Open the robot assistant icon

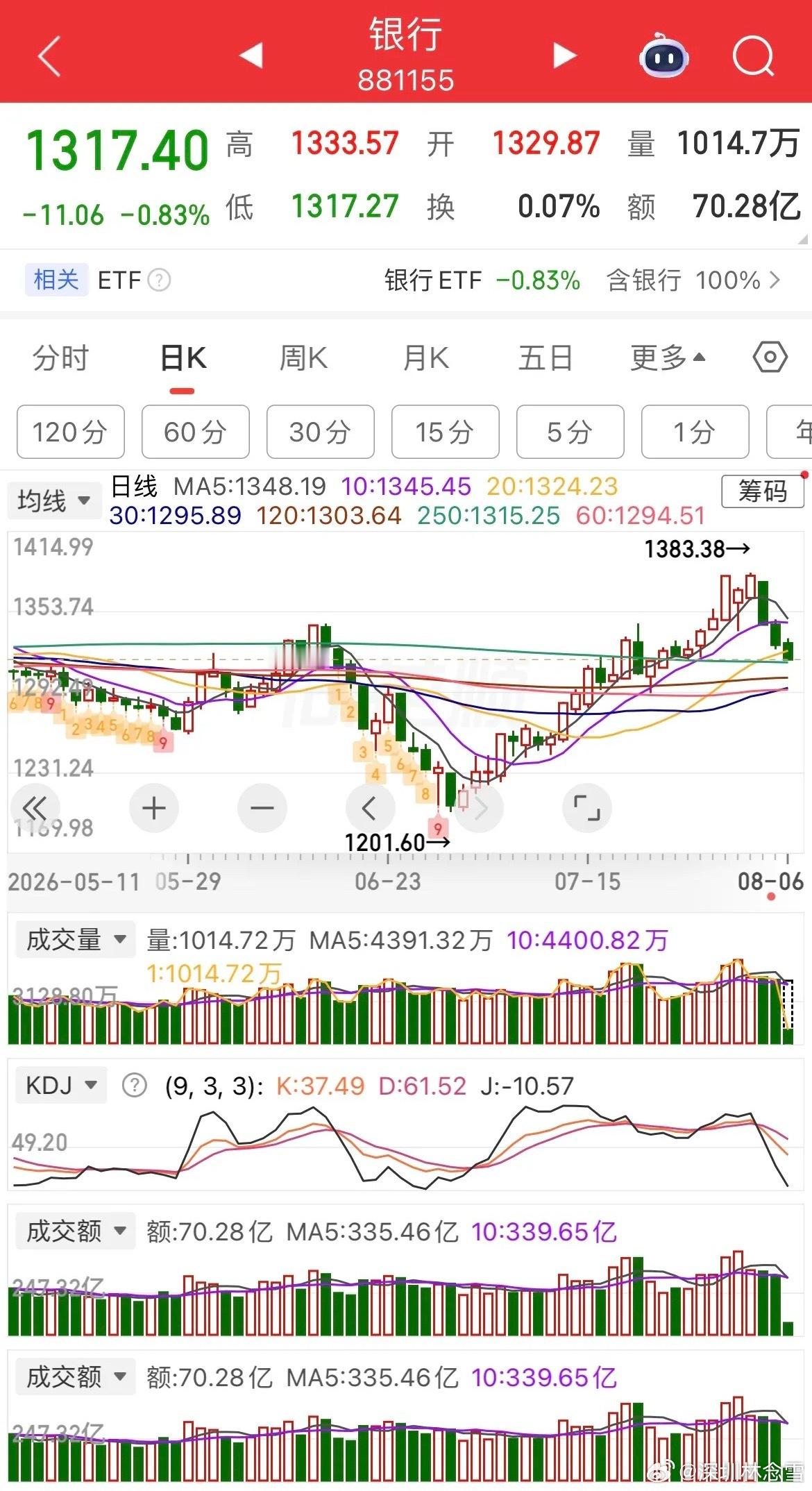coord(663,56)
